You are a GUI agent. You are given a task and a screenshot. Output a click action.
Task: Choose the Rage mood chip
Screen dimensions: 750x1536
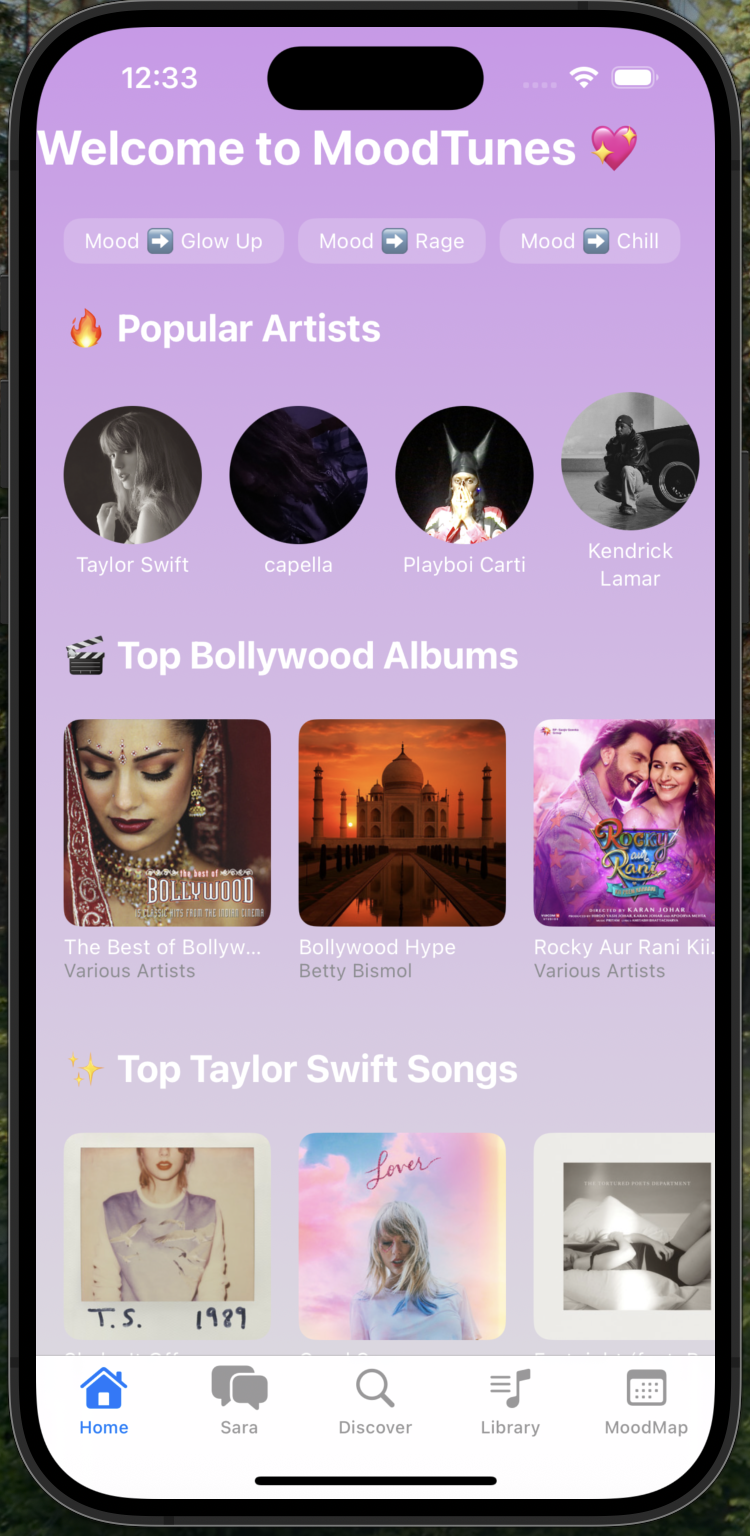tap(391, 241)
